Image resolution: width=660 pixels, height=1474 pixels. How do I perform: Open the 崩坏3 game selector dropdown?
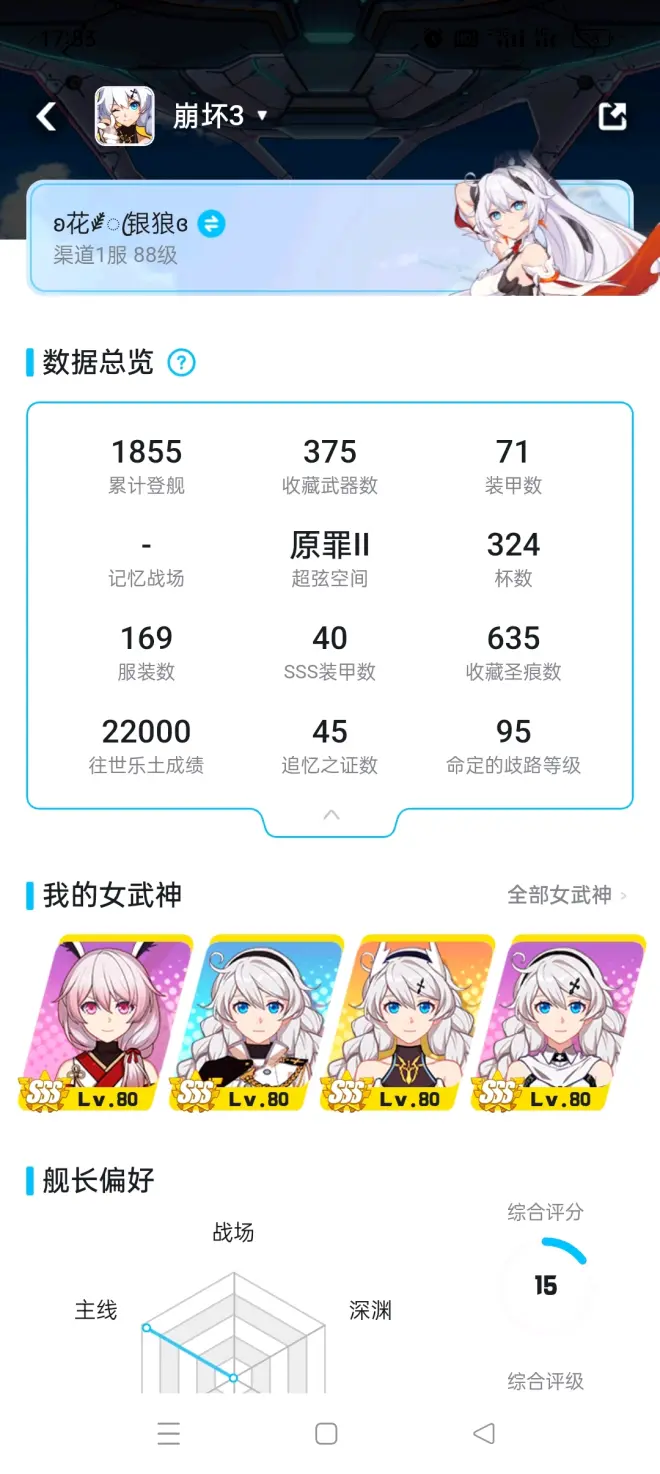[x=220, y=116]
